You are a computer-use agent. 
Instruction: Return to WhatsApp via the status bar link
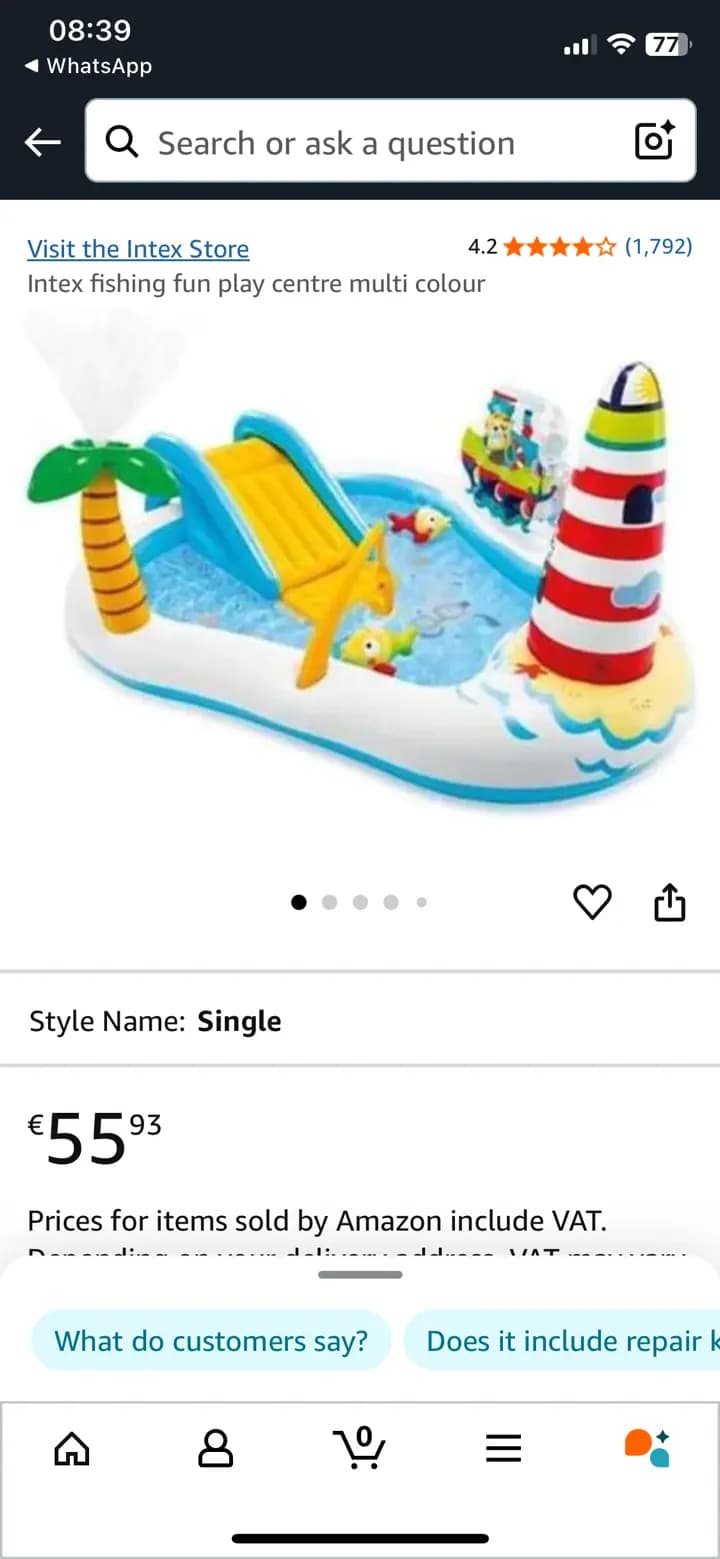click(x=88, y=66)
